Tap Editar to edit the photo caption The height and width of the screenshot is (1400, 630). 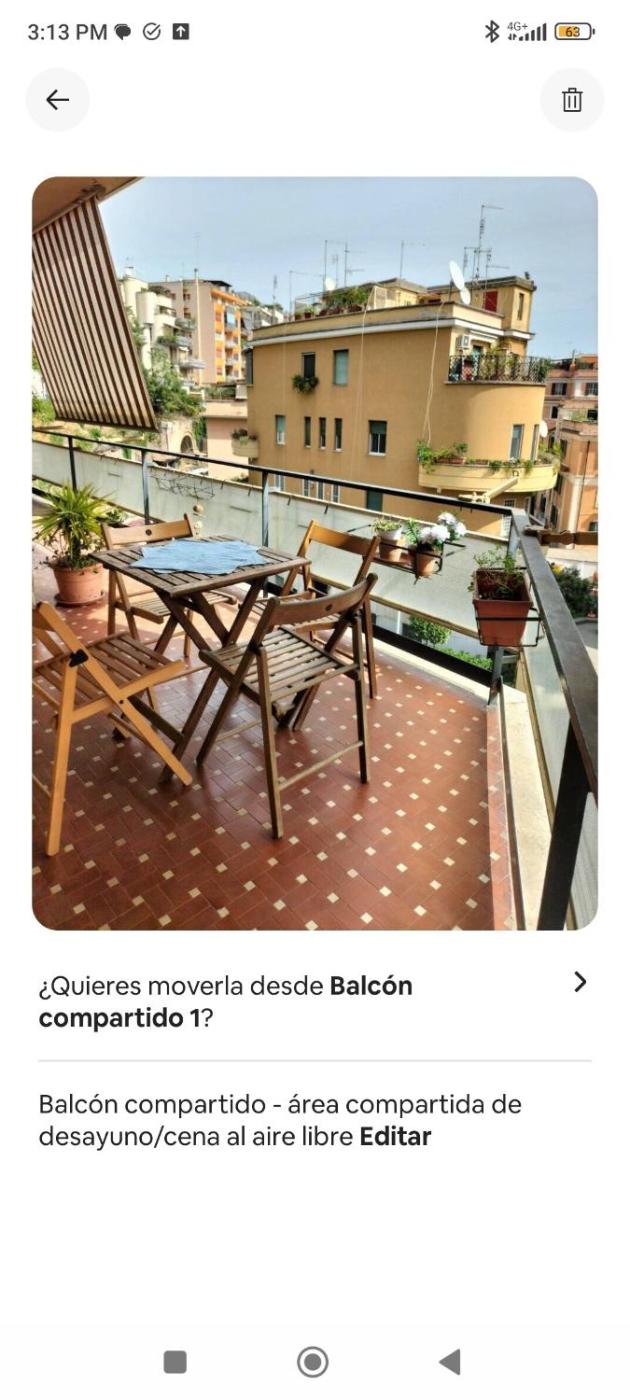pos(395,1137)
